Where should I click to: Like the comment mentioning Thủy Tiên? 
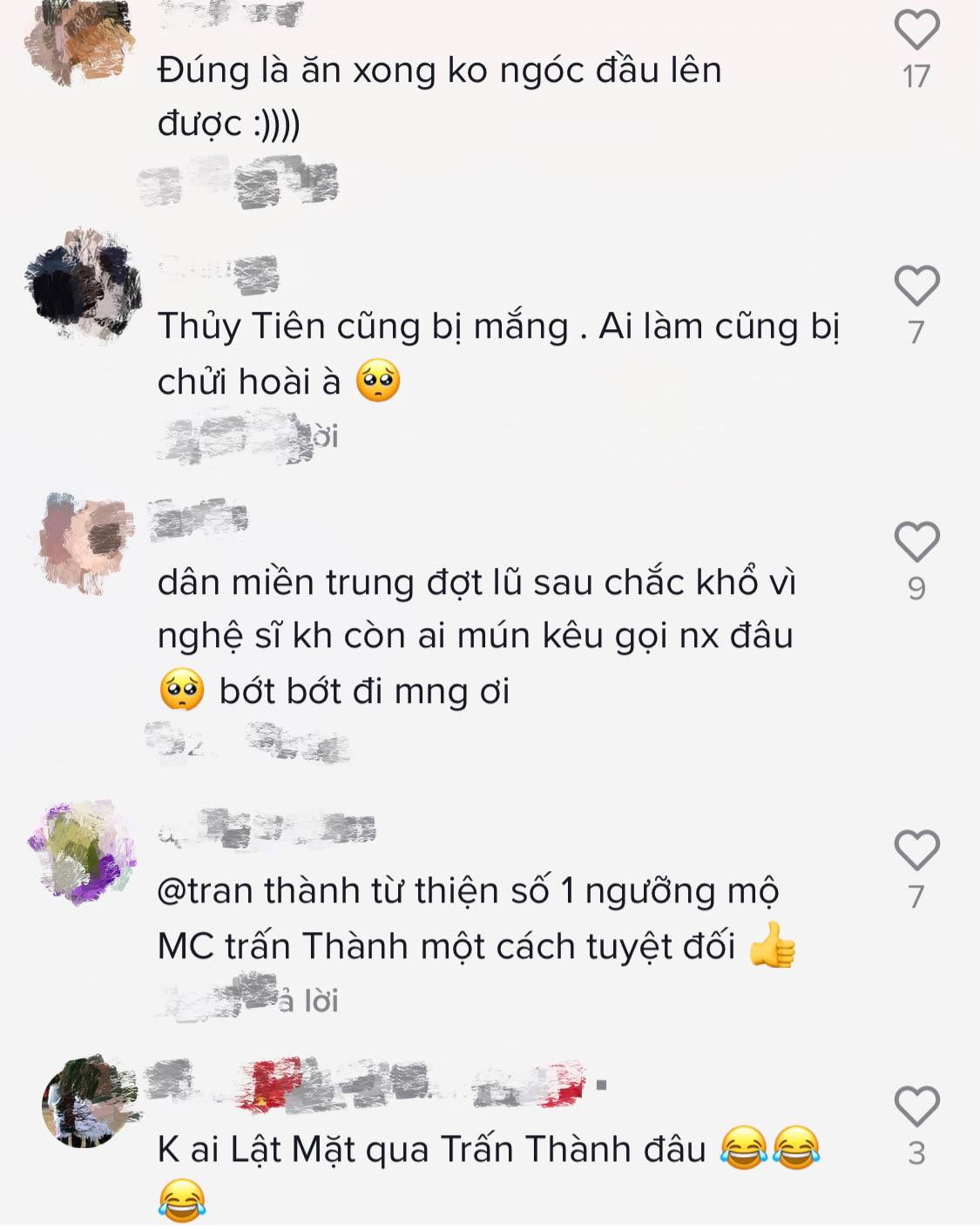point(916,286)
